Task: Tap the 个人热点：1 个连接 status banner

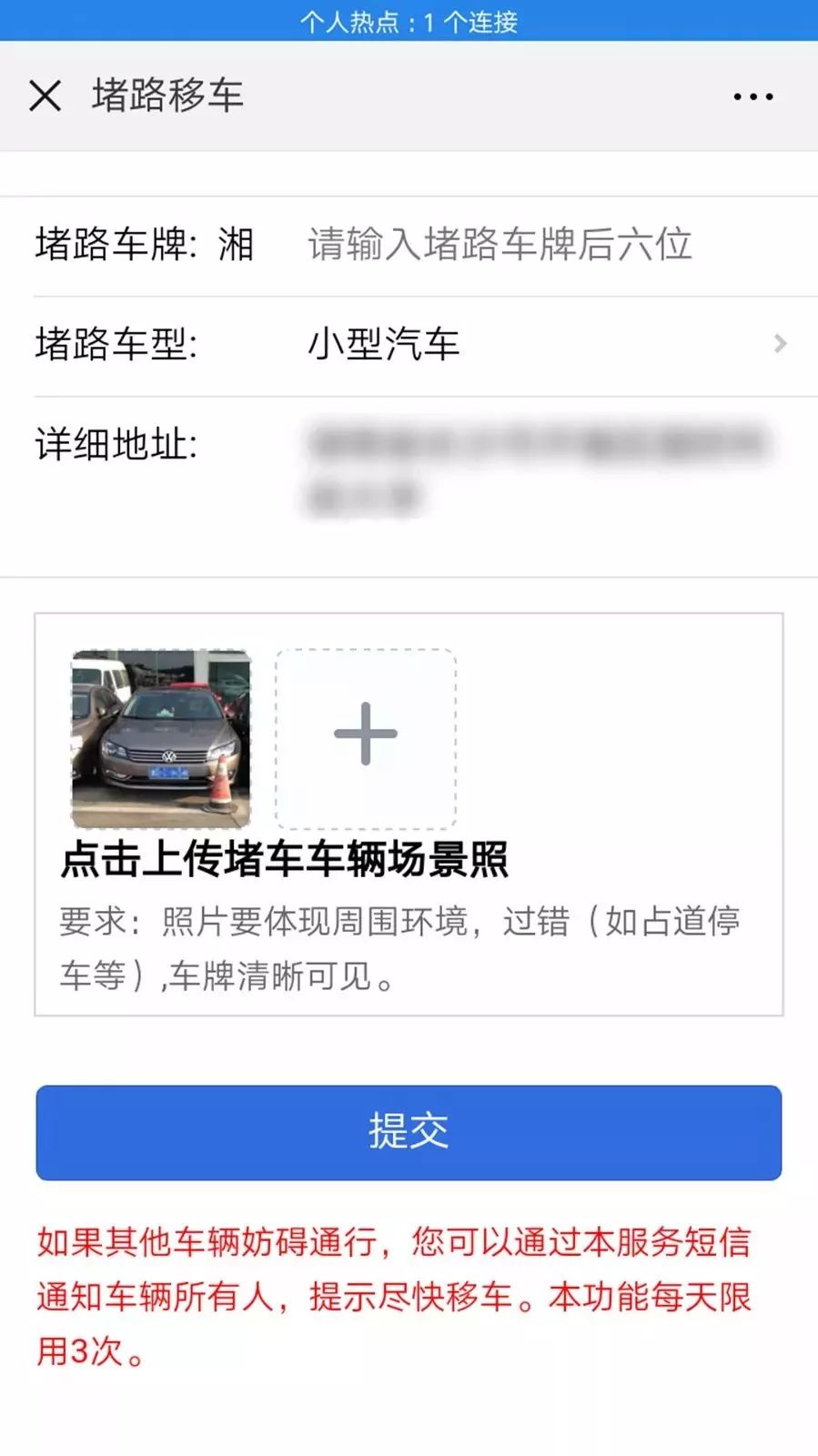Action: tap(409, 25)
